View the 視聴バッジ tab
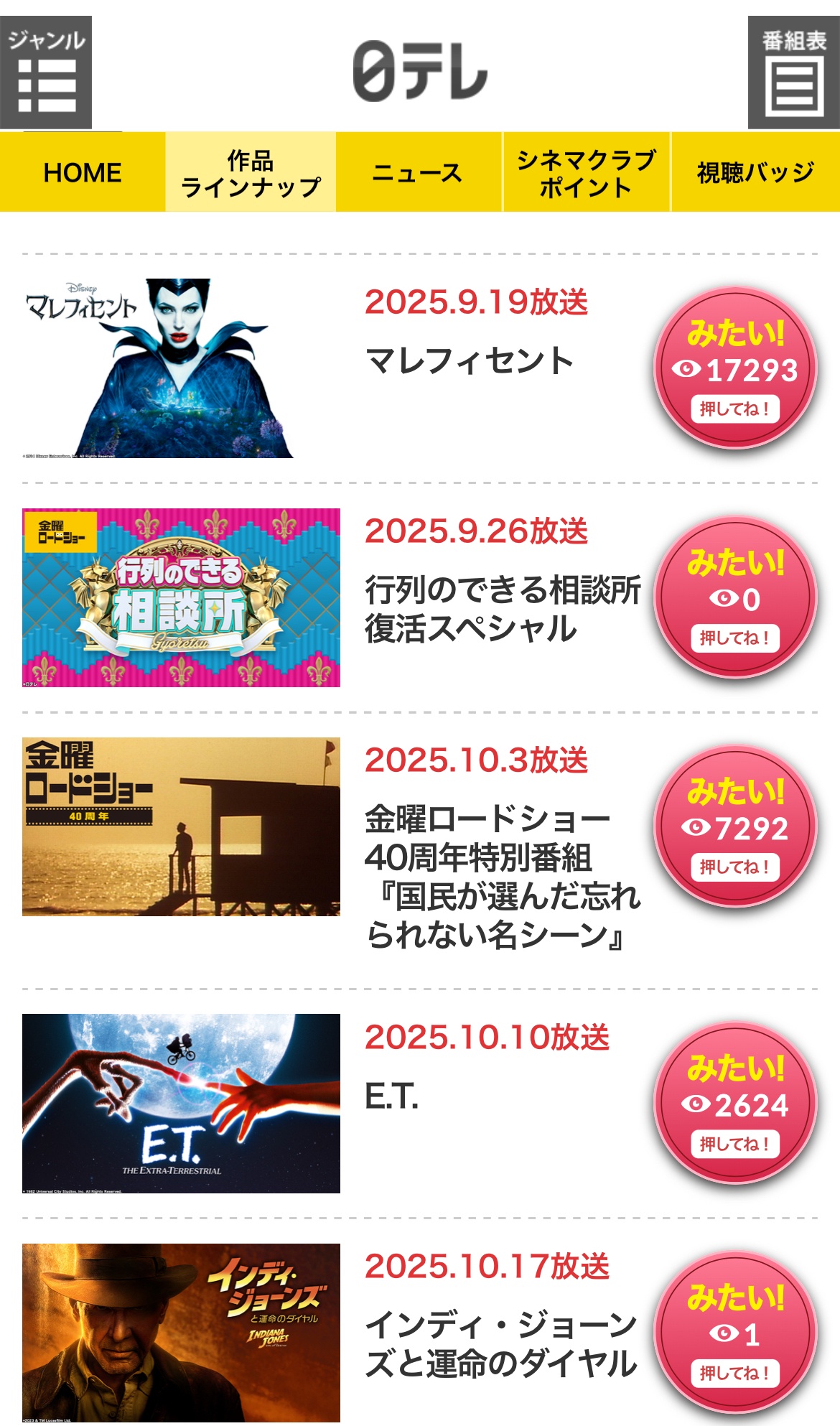Screen dimensions: 840x1426 [x=755, y=172]
